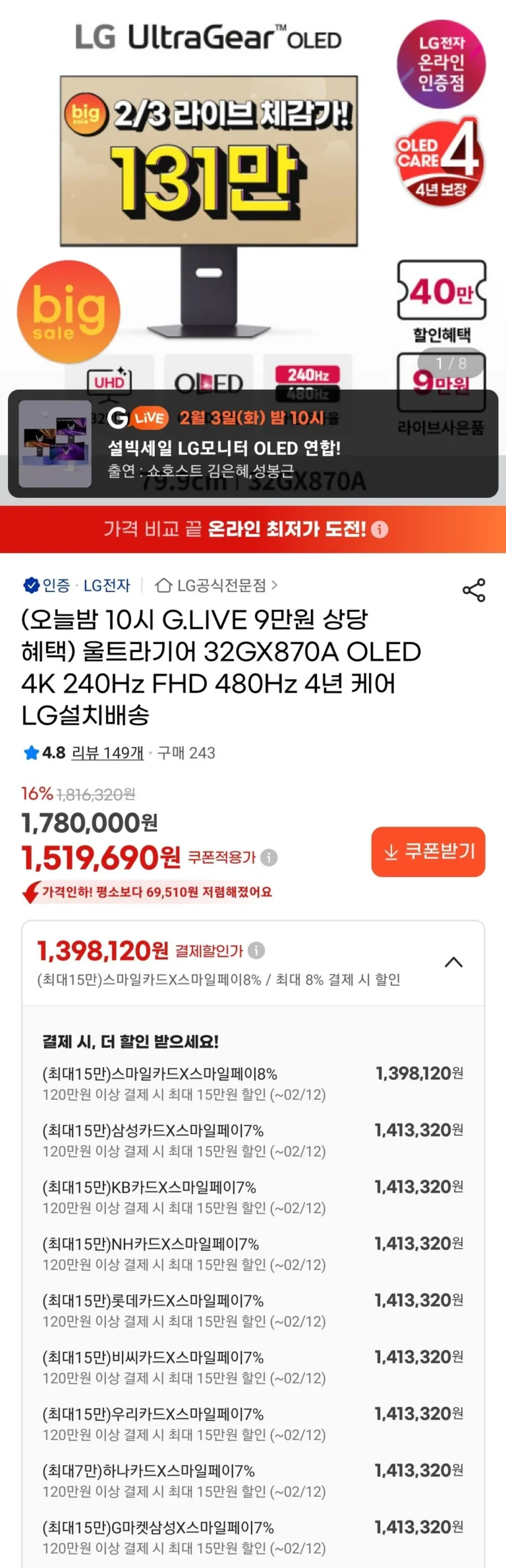
Task: Collapse the 결제할인가 payment discount list
Action: [x=454, y=963]
